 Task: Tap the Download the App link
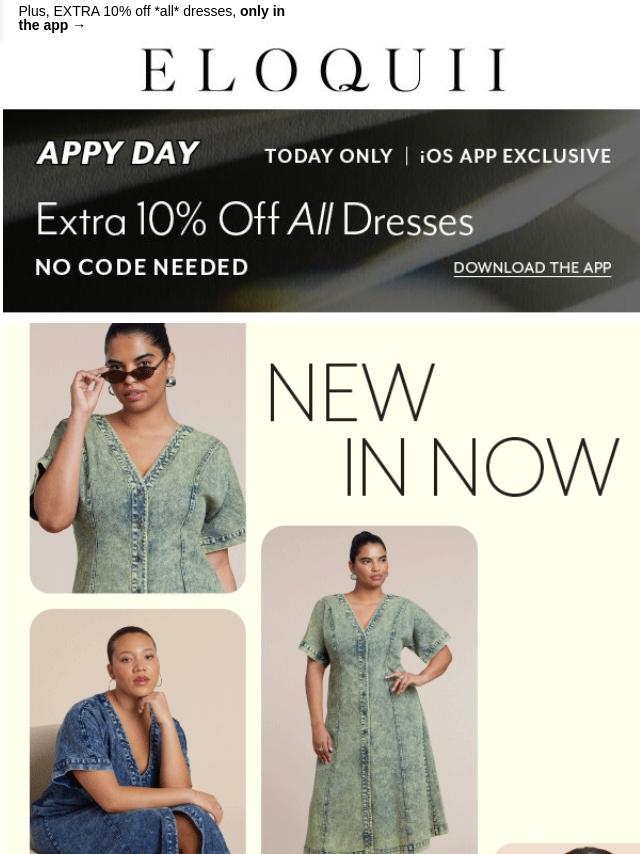(x=532, y=268)
